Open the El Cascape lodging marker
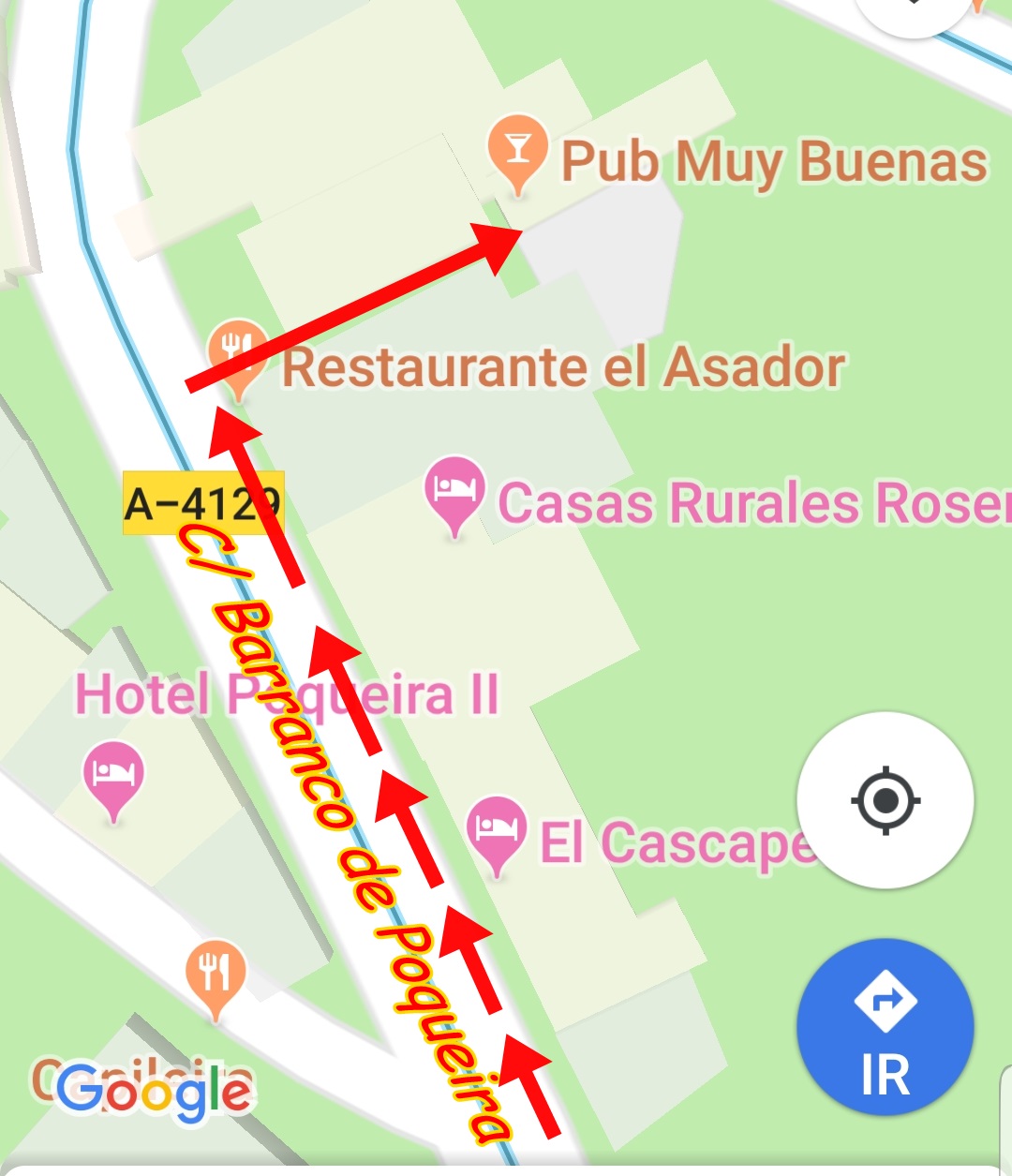The image size is (1012, 1176). (497, 831)
